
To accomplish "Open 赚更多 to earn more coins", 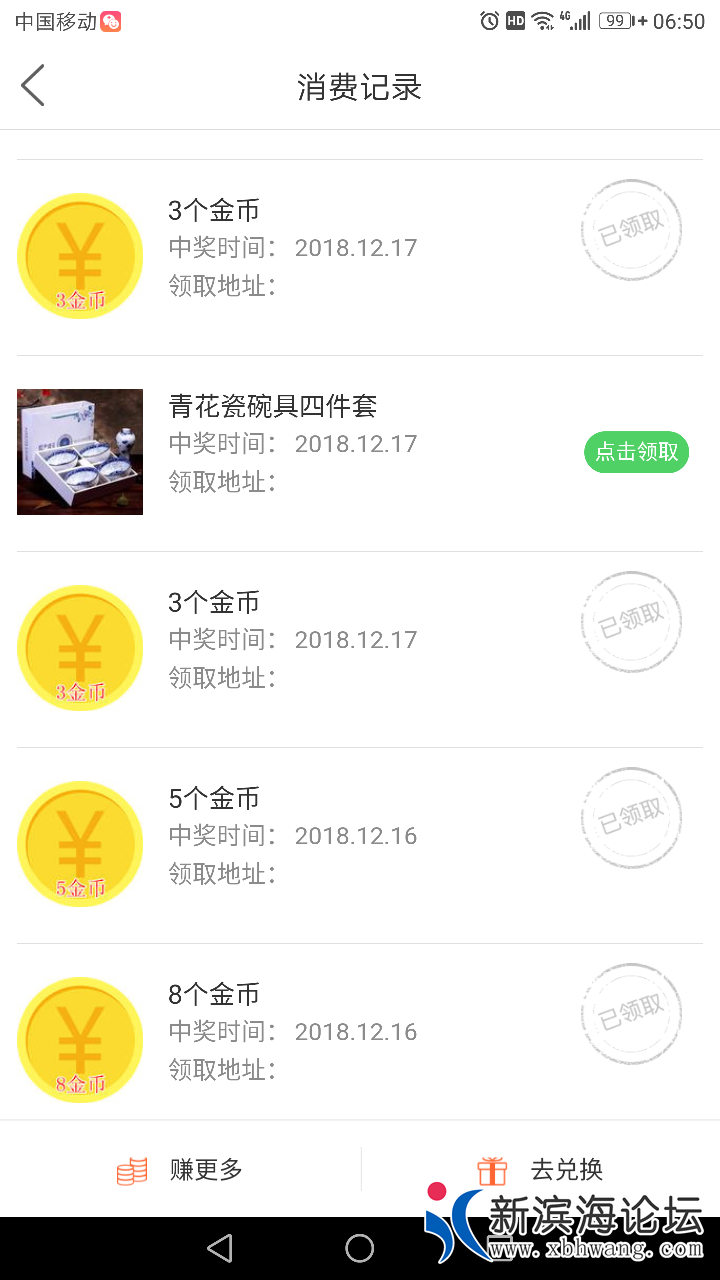I will click(x=181, y=1169).
